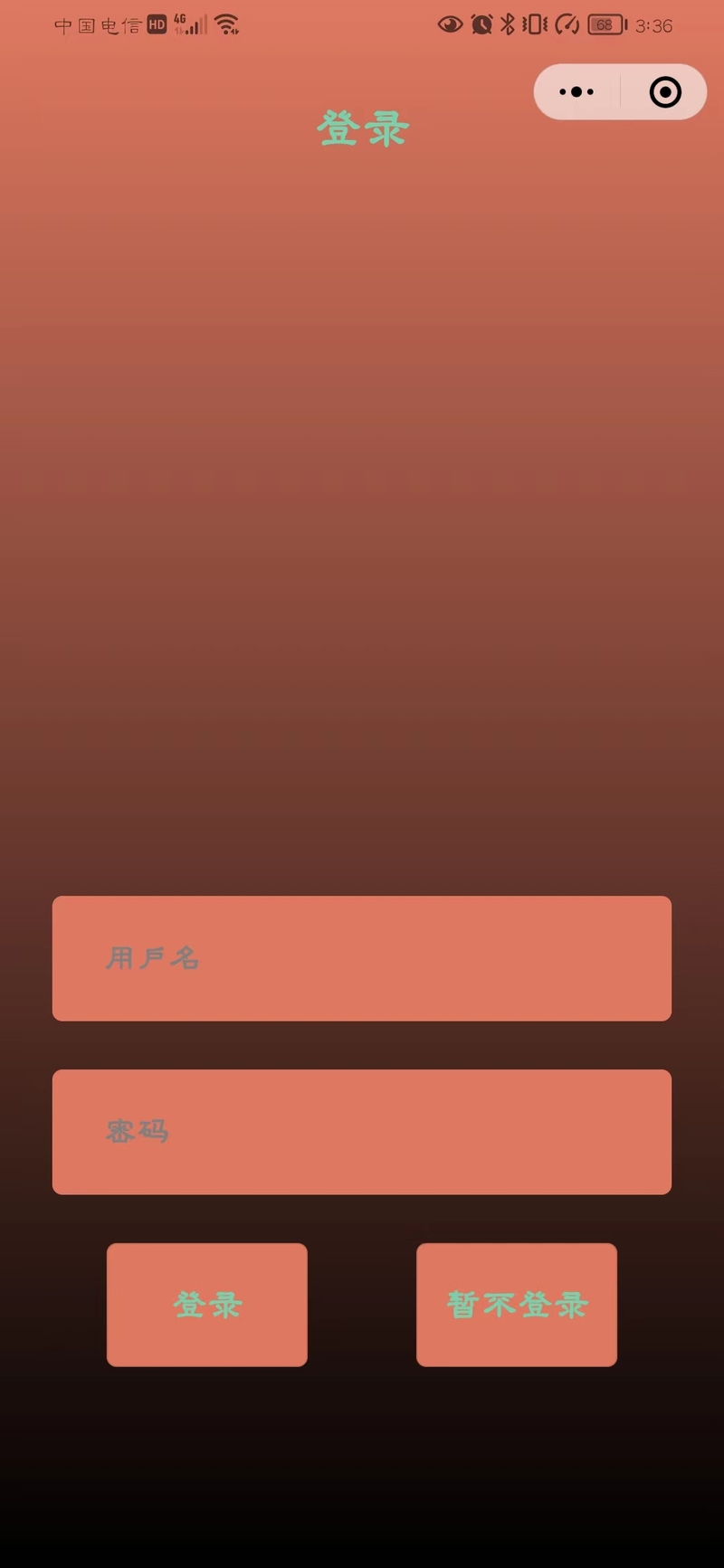Focus the 用户名 username field
Screen dimensions: 724x1568
point(362,958)
